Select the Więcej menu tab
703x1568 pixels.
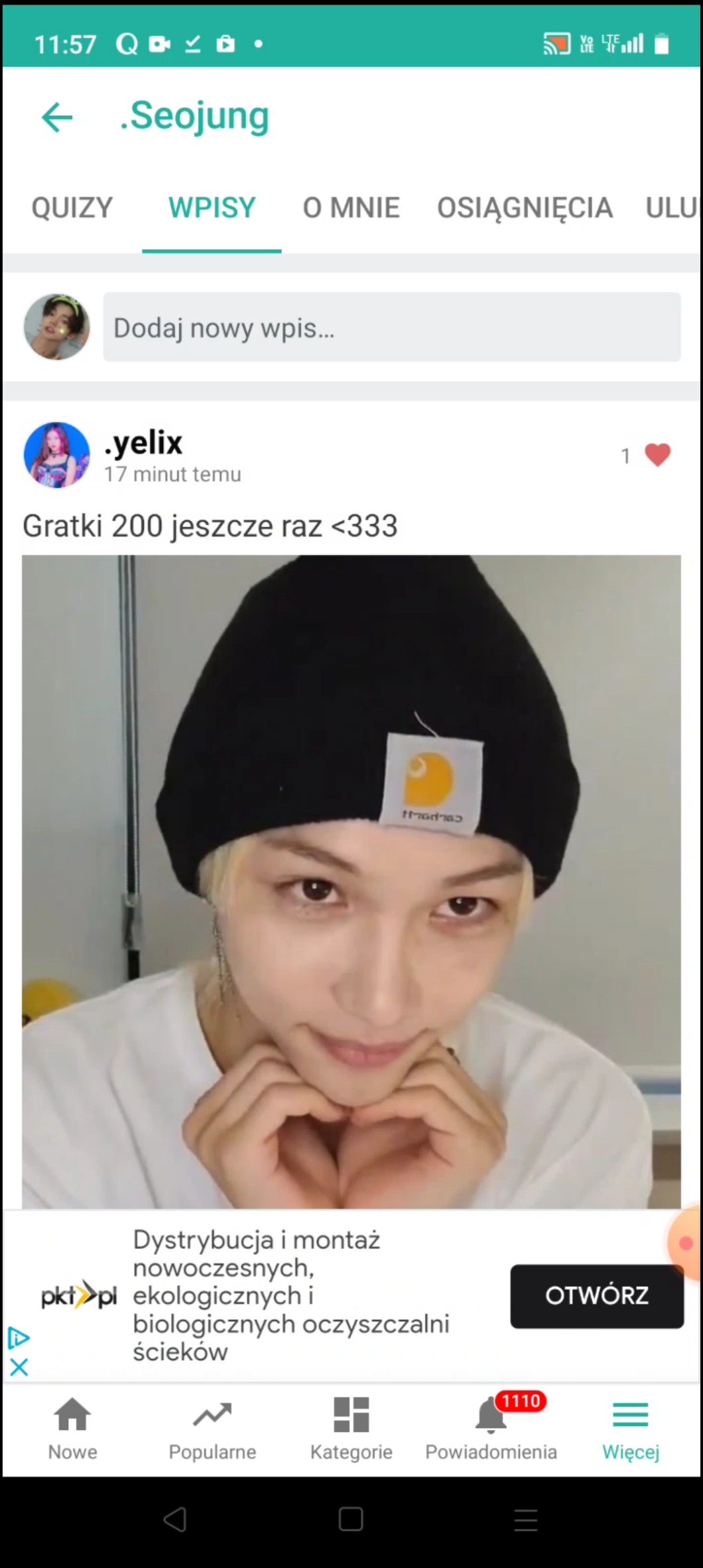click(x=630, y=1427)
